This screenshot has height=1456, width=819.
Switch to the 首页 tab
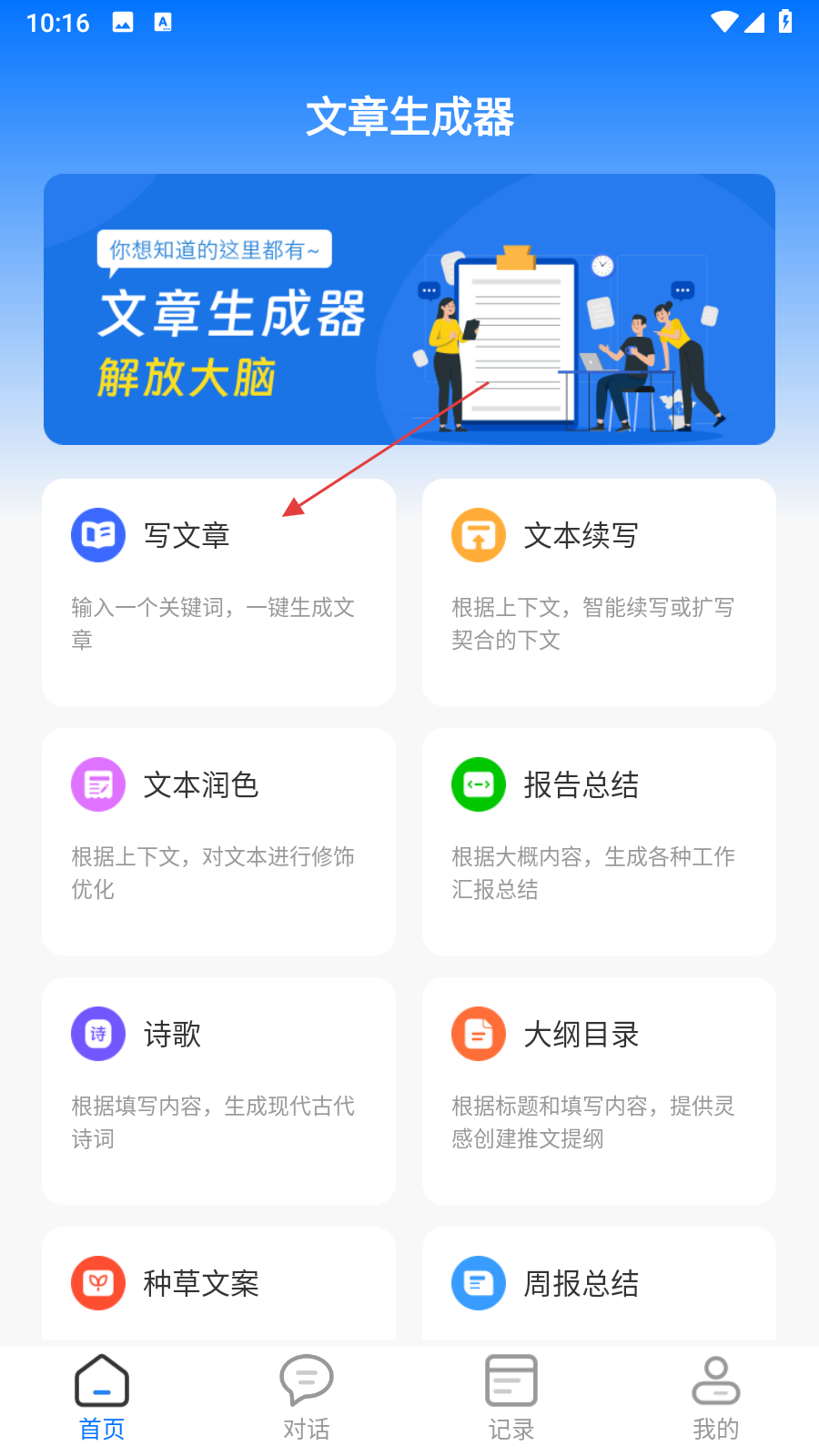click(x=102, y=1398)
